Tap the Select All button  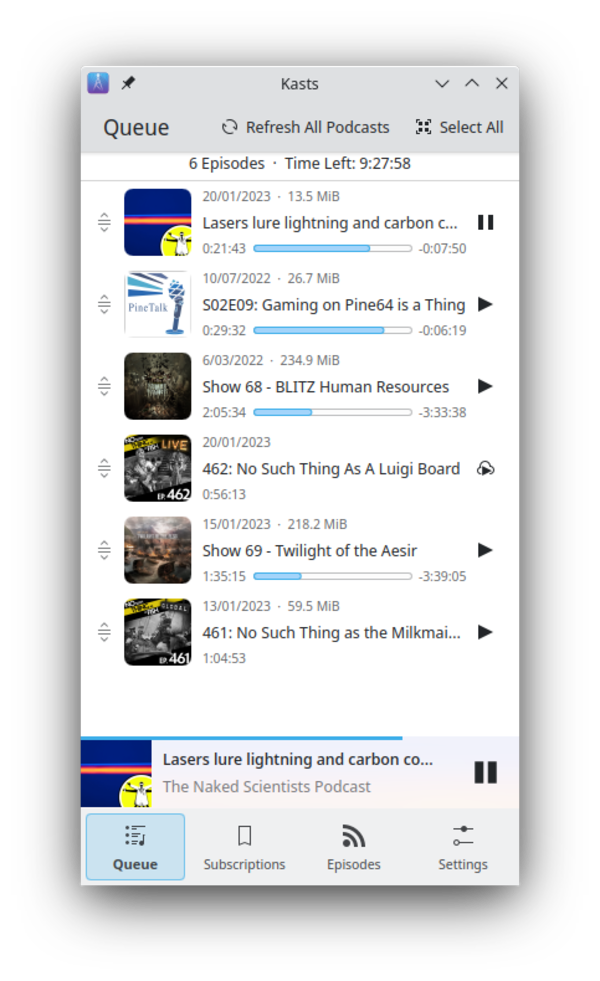(x=459, y=127)
